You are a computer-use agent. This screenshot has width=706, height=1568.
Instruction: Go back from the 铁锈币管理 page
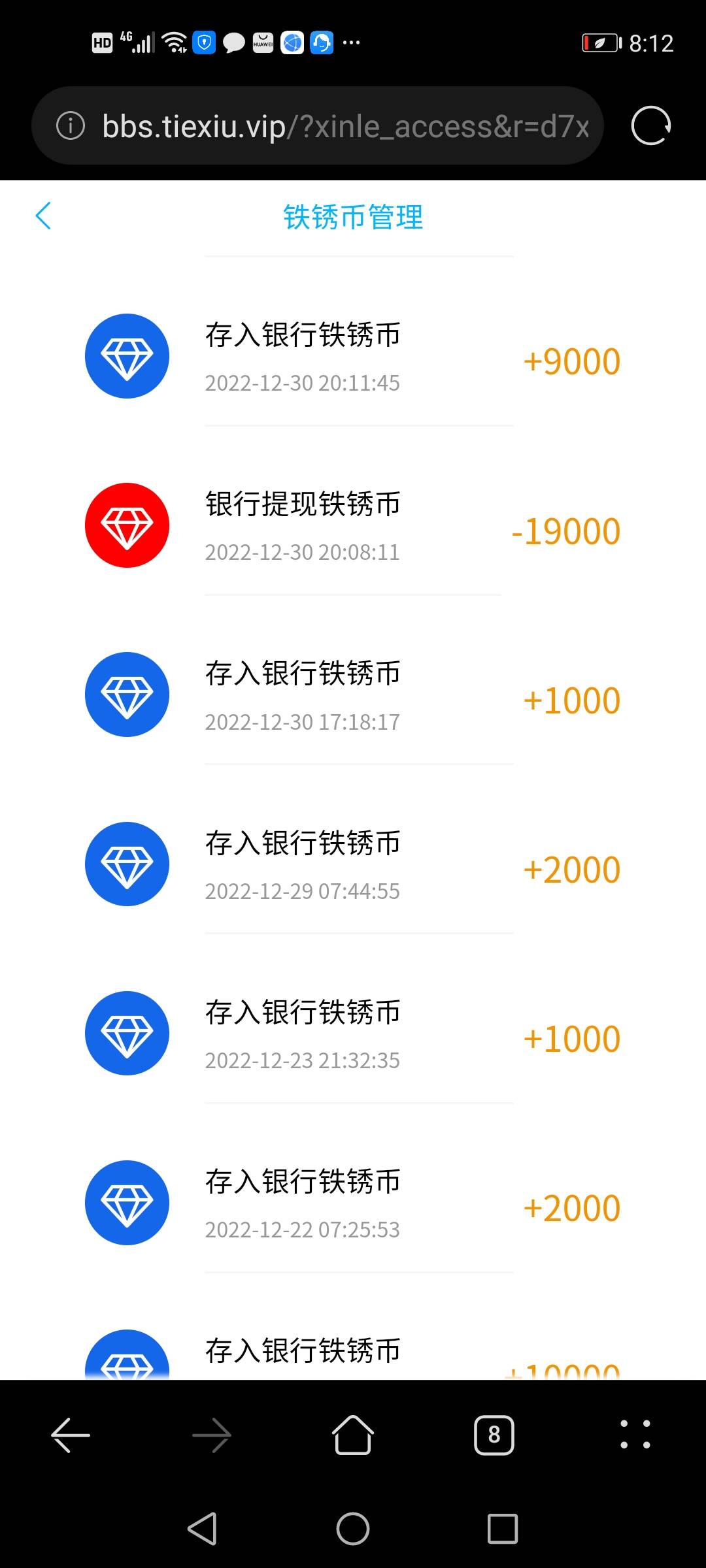43,216
